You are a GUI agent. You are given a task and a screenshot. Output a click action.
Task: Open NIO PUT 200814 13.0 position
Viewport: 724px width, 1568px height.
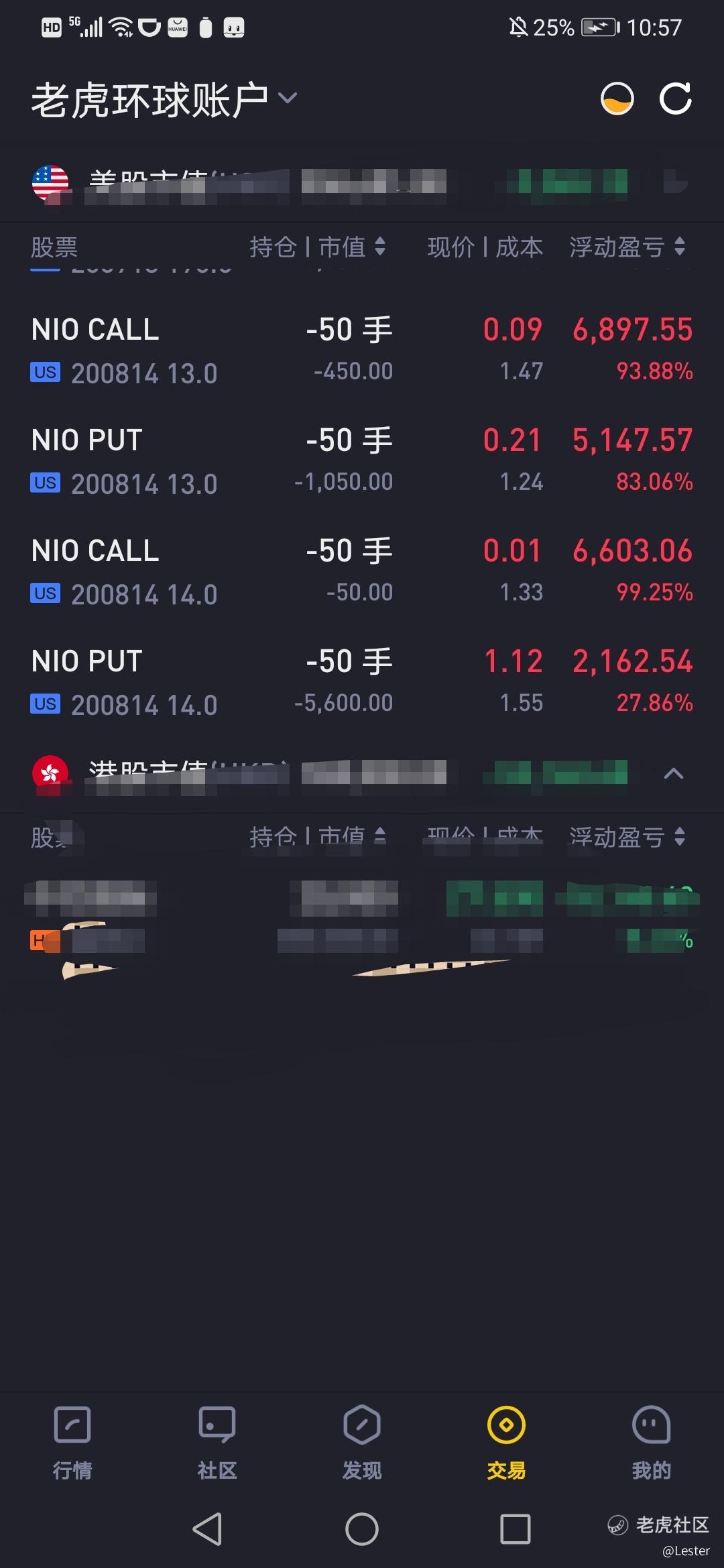(362, 460)
